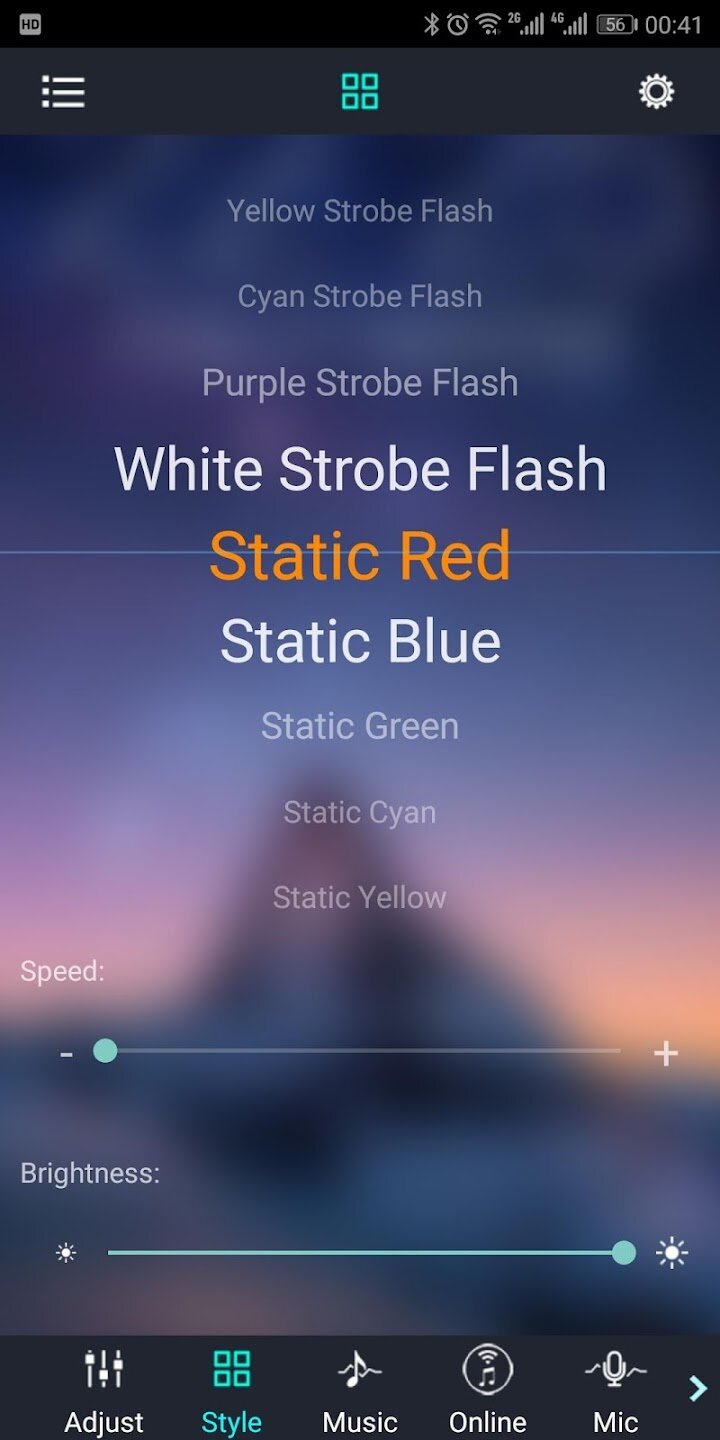Viewport: 720px width, 1440px height.
Task: Show more tabs with the arrow
Action: (x=698, y=1388)
